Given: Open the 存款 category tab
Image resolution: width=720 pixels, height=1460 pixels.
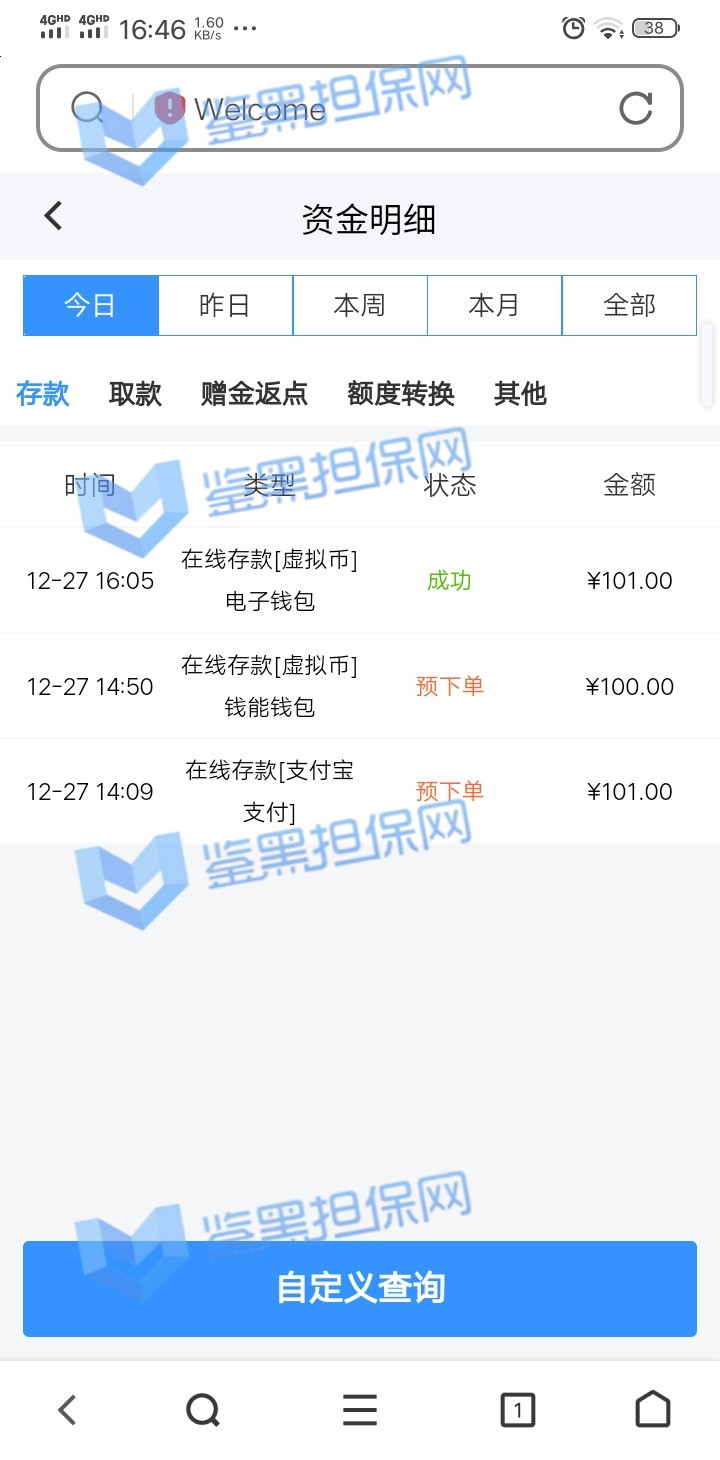Looking at the screenshot, I should pyautogui.click(x=43, y=394).
